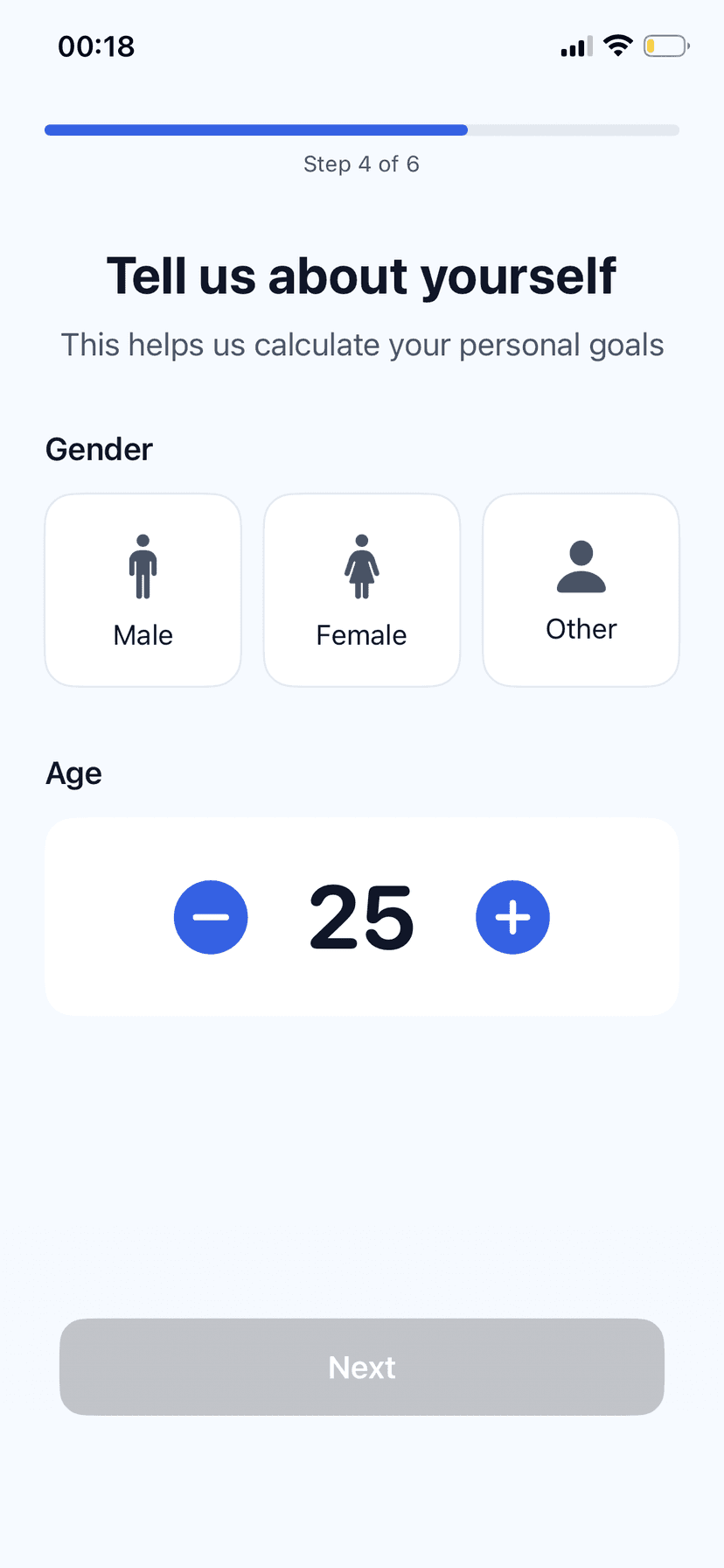Select the Other option card
This screenshot has height=1568, width=724.
click(581, 589)
